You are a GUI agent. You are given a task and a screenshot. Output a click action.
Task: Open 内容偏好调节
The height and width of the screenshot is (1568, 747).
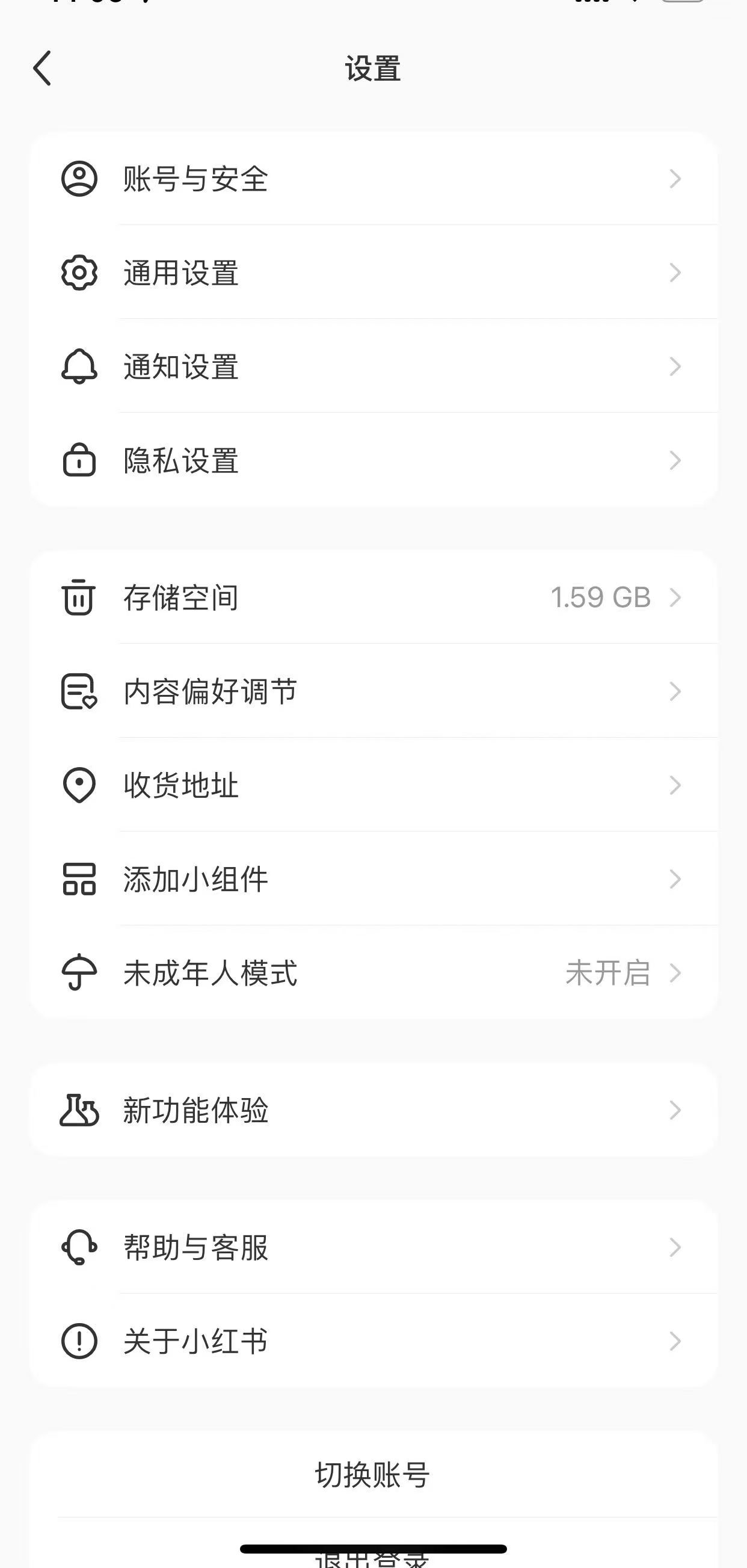[373, 691]
